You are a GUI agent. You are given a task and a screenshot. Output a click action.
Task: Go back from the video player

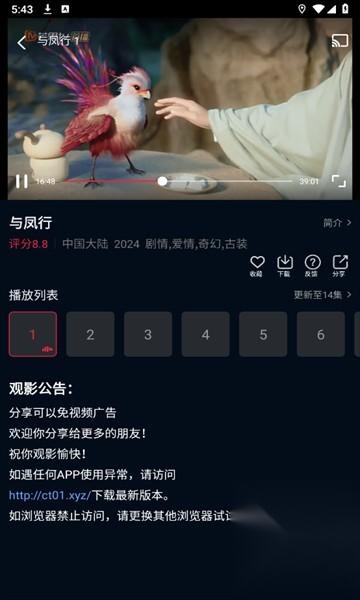tap(21, 43)
